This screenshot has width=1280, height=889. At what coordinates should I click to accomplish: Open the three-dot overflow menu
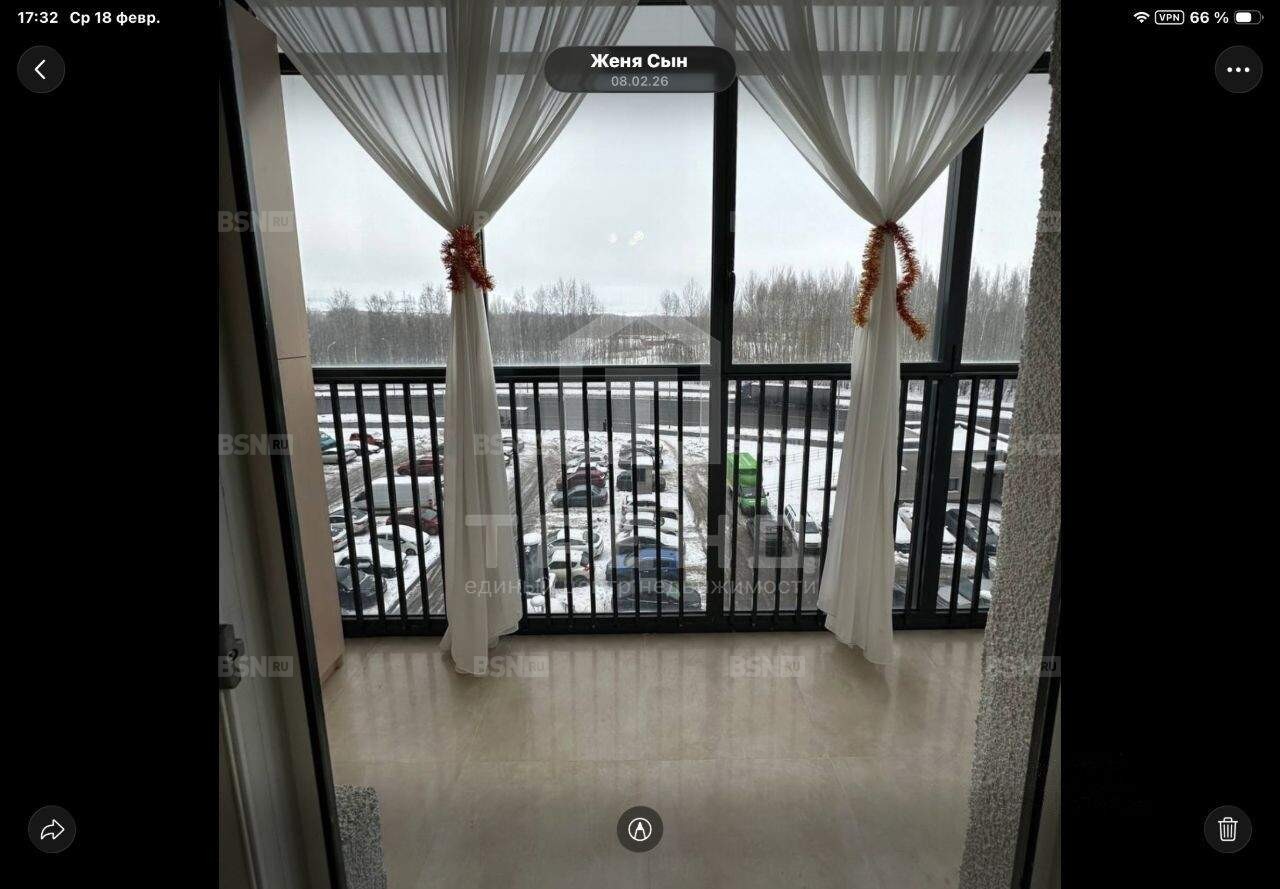click(x=1238, y=70)
